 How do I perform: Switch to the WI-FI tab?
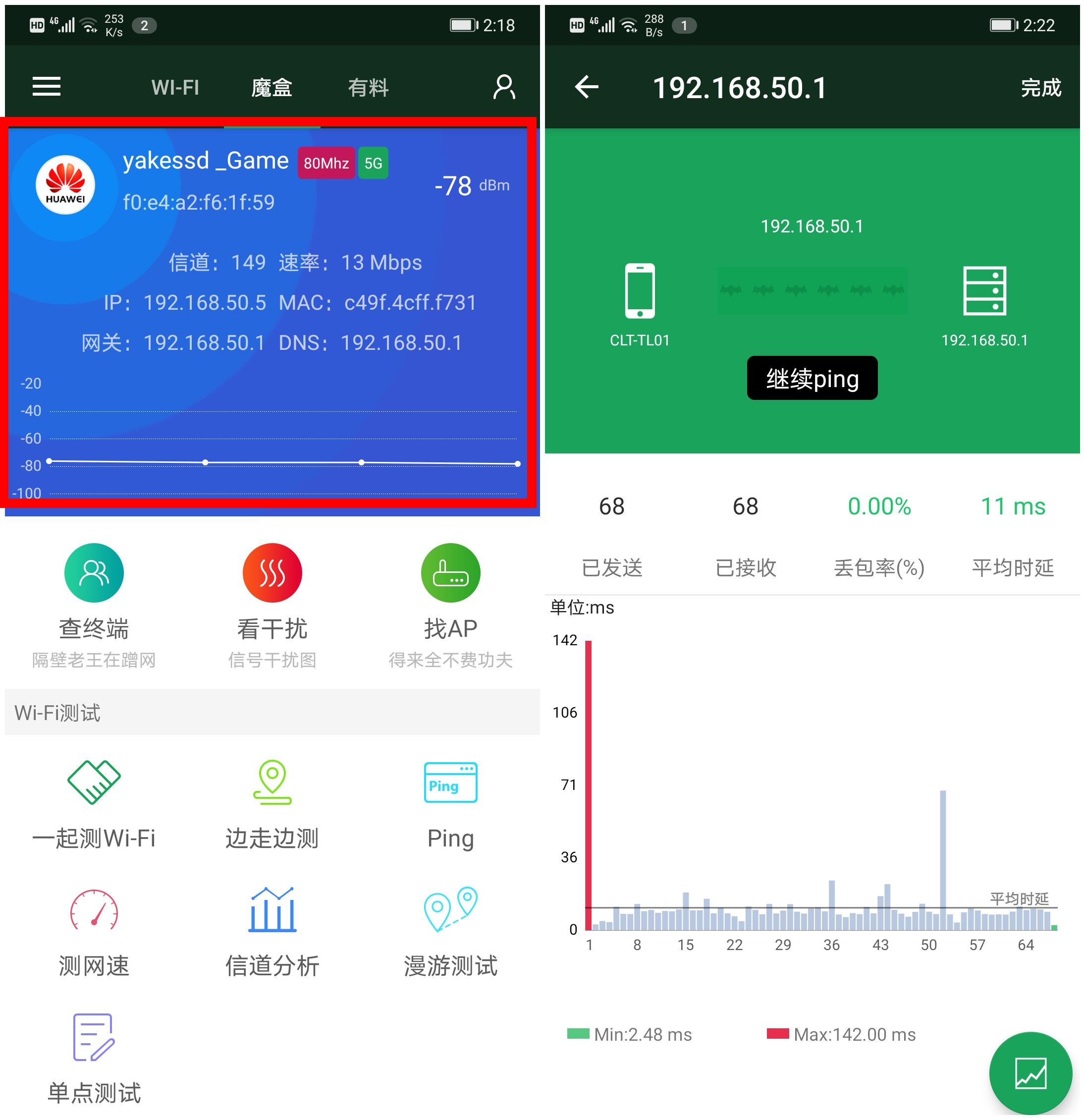click(x=175, y=87)
